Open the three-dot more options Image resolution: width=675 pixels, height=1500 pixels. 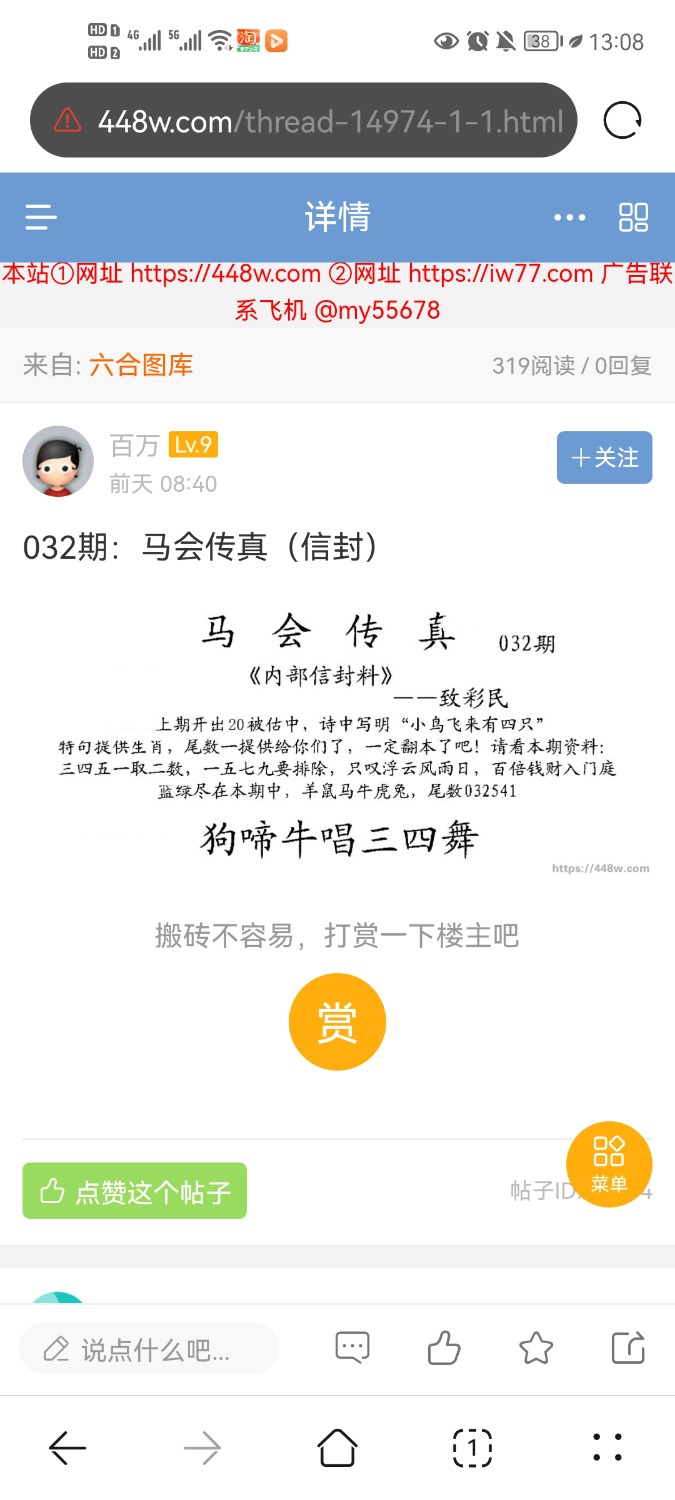[569, 217]
